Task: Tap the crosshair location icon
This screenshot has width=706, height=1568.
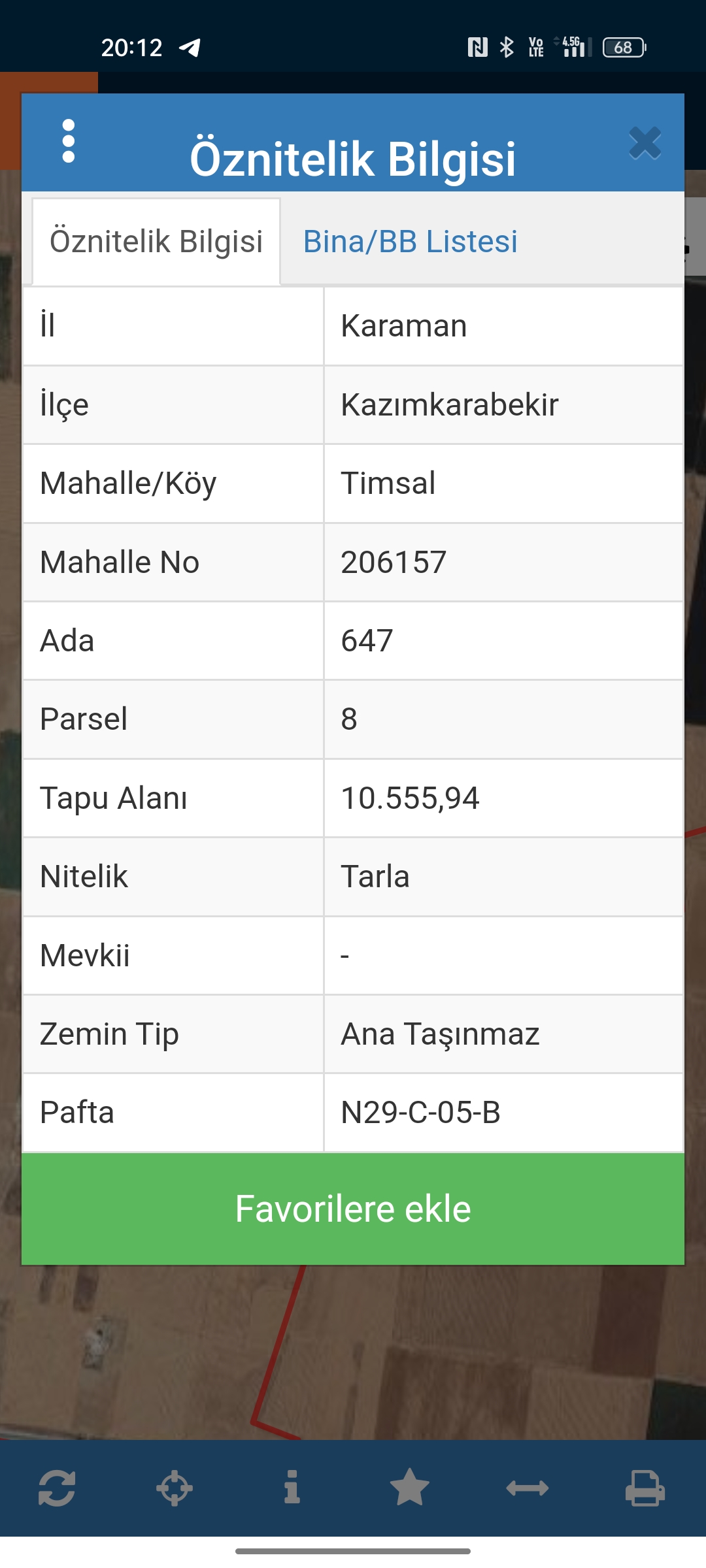Action: pyautogui.click(x=175, y=1488)
